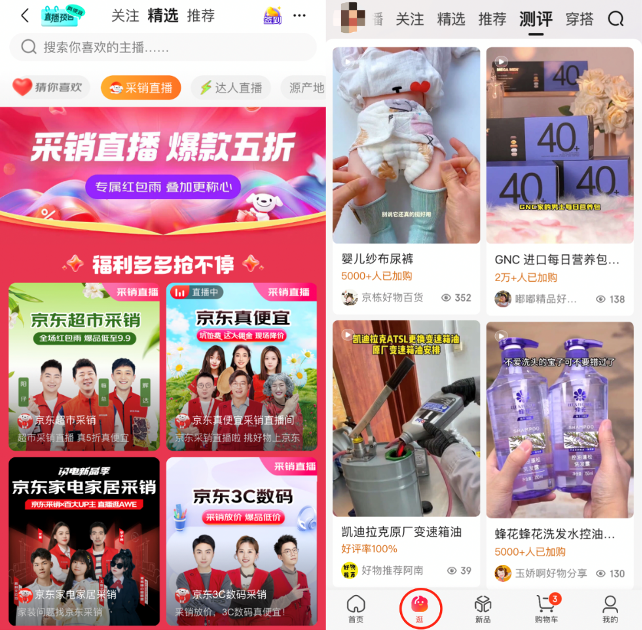Go back using the top-left arrow
The width and height of the screenshot is (642, 630).
coord(25,16)
